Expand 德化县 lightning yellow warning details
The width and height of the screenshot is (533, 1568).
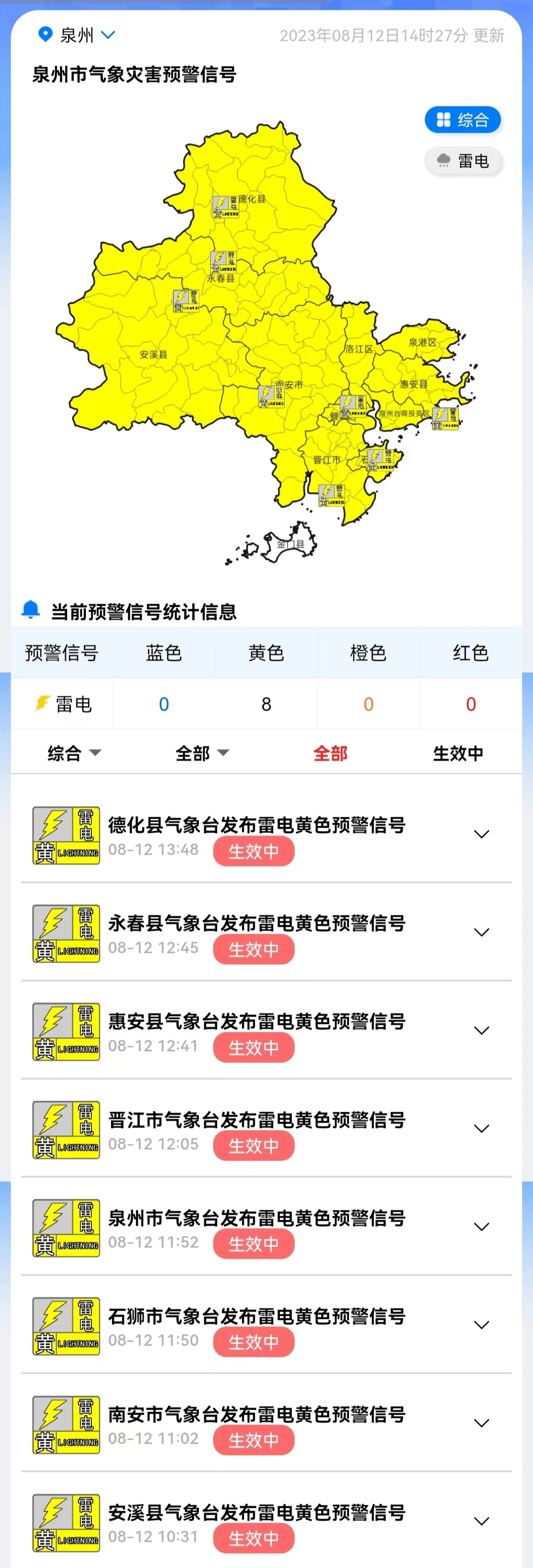tap(481, 834)
